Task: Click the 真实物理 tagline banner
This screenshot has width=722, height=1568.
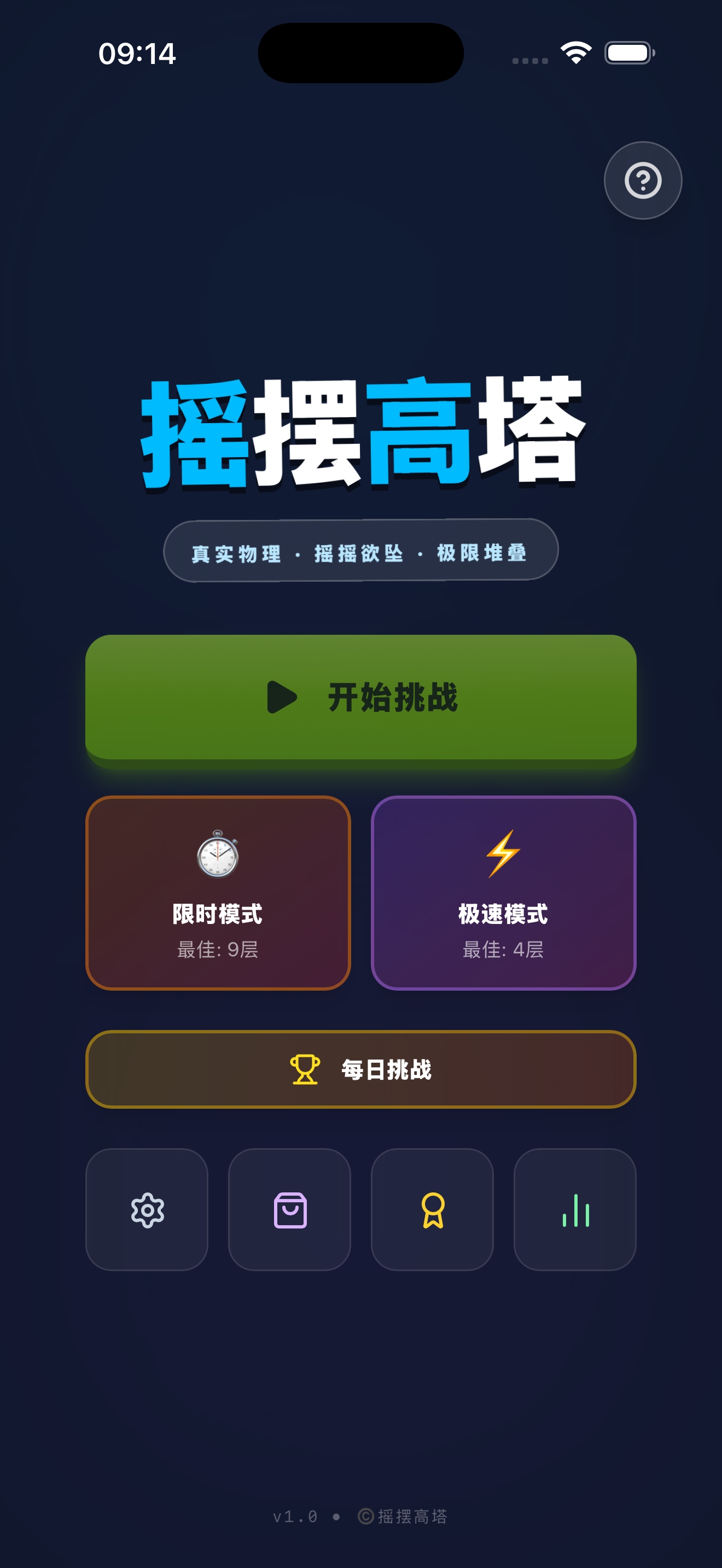Action: click(361, 553)
